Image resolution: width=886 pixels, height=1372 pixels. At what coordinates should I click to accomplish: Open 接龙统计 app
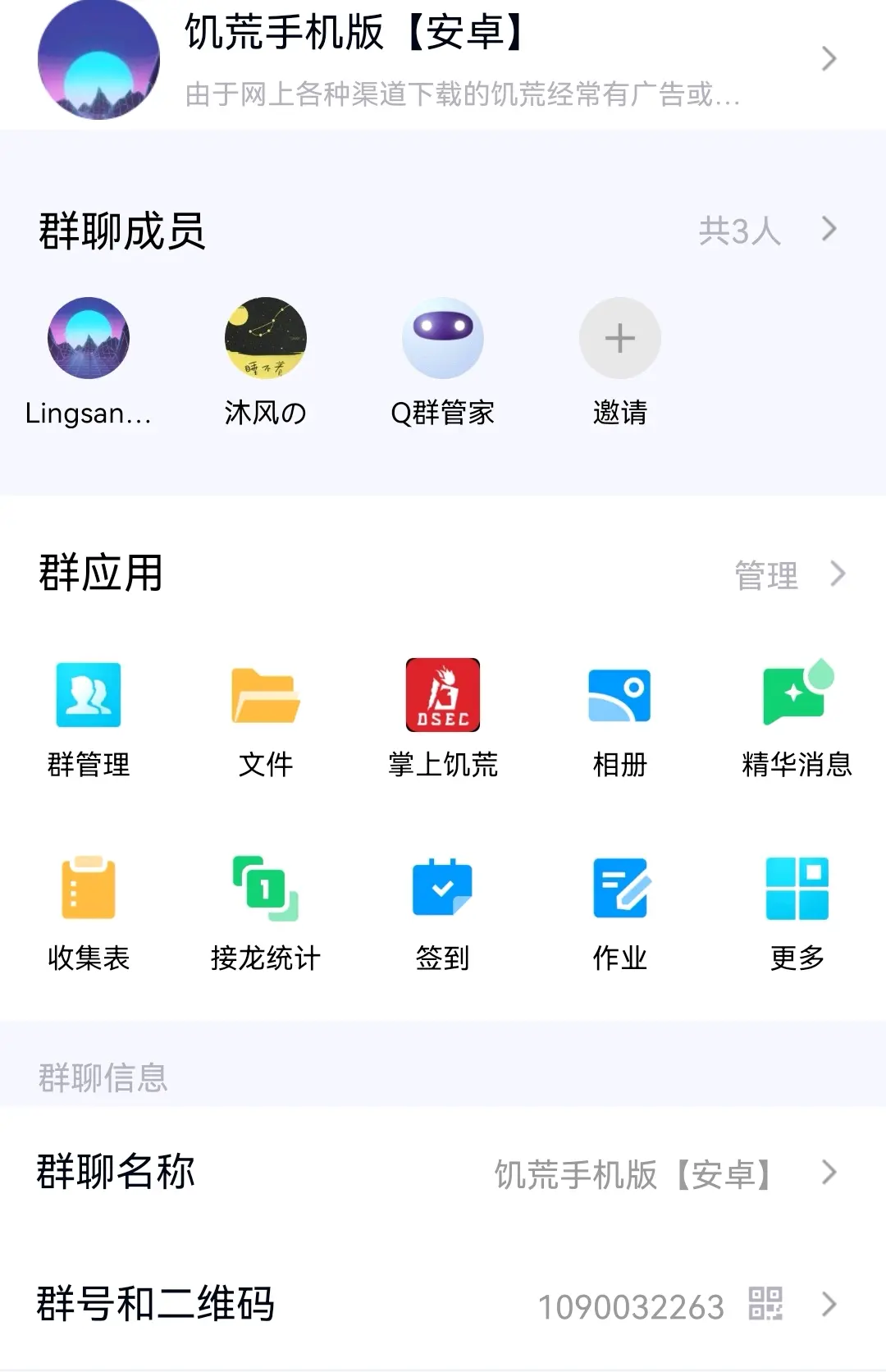click(266, 889)
